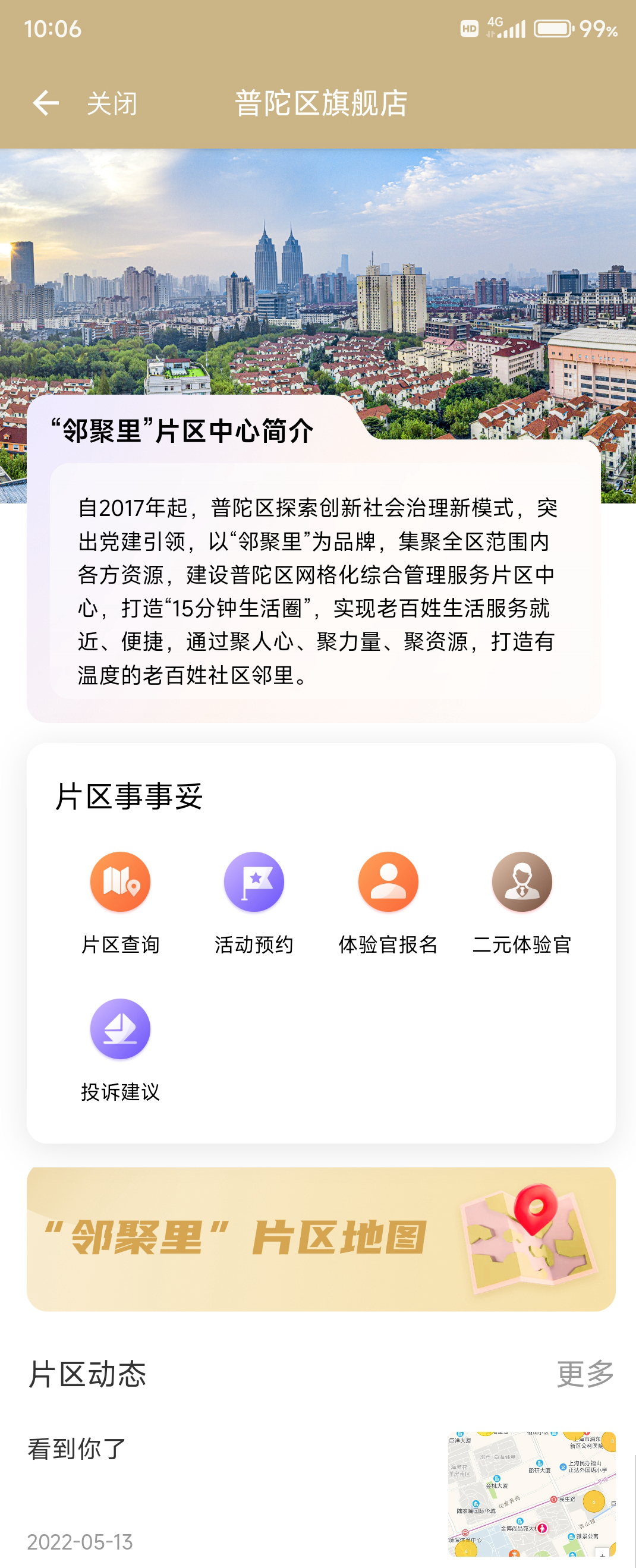
Task: Go back using the arrow icon
Action: point(46,103)
